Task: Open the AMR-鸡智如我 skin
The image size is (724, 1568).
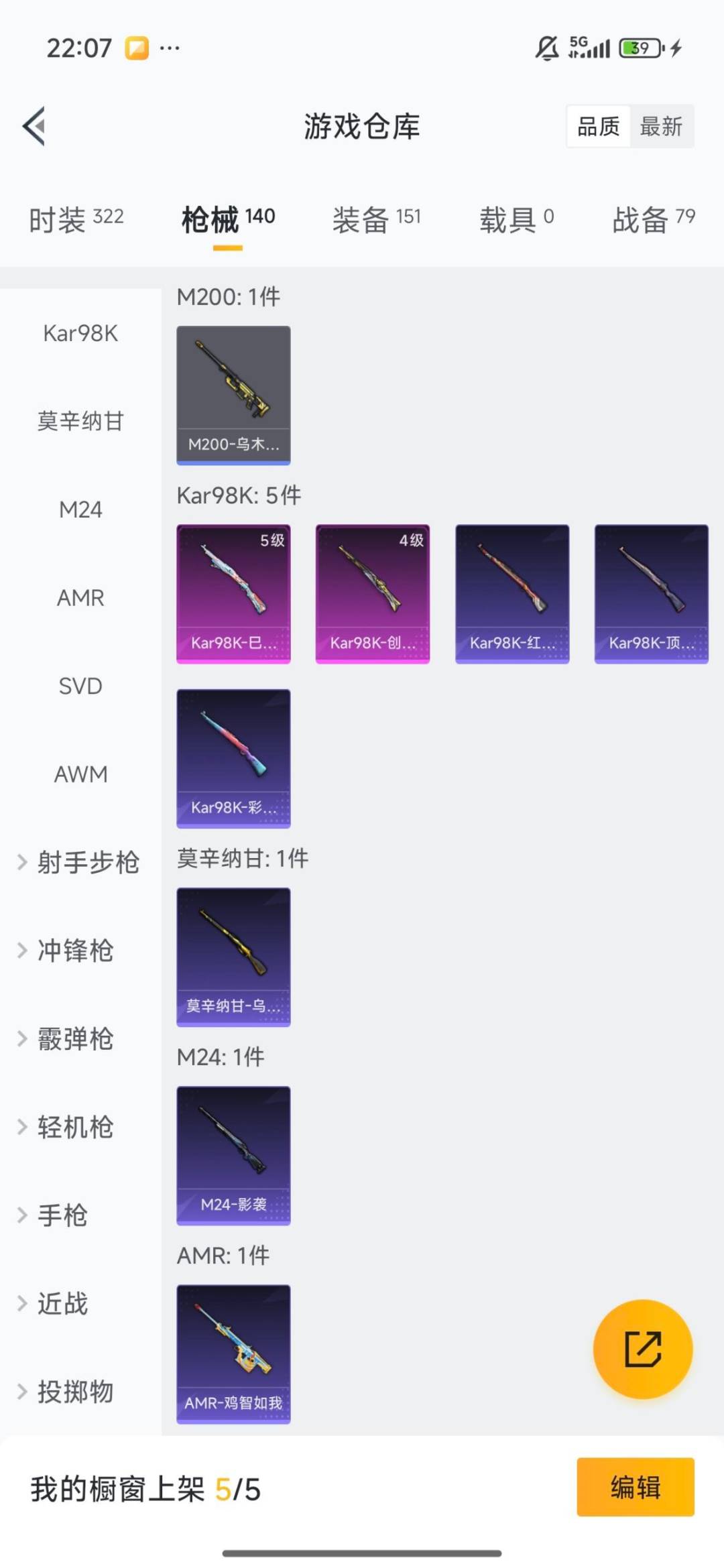Action: coord(233,1354)
